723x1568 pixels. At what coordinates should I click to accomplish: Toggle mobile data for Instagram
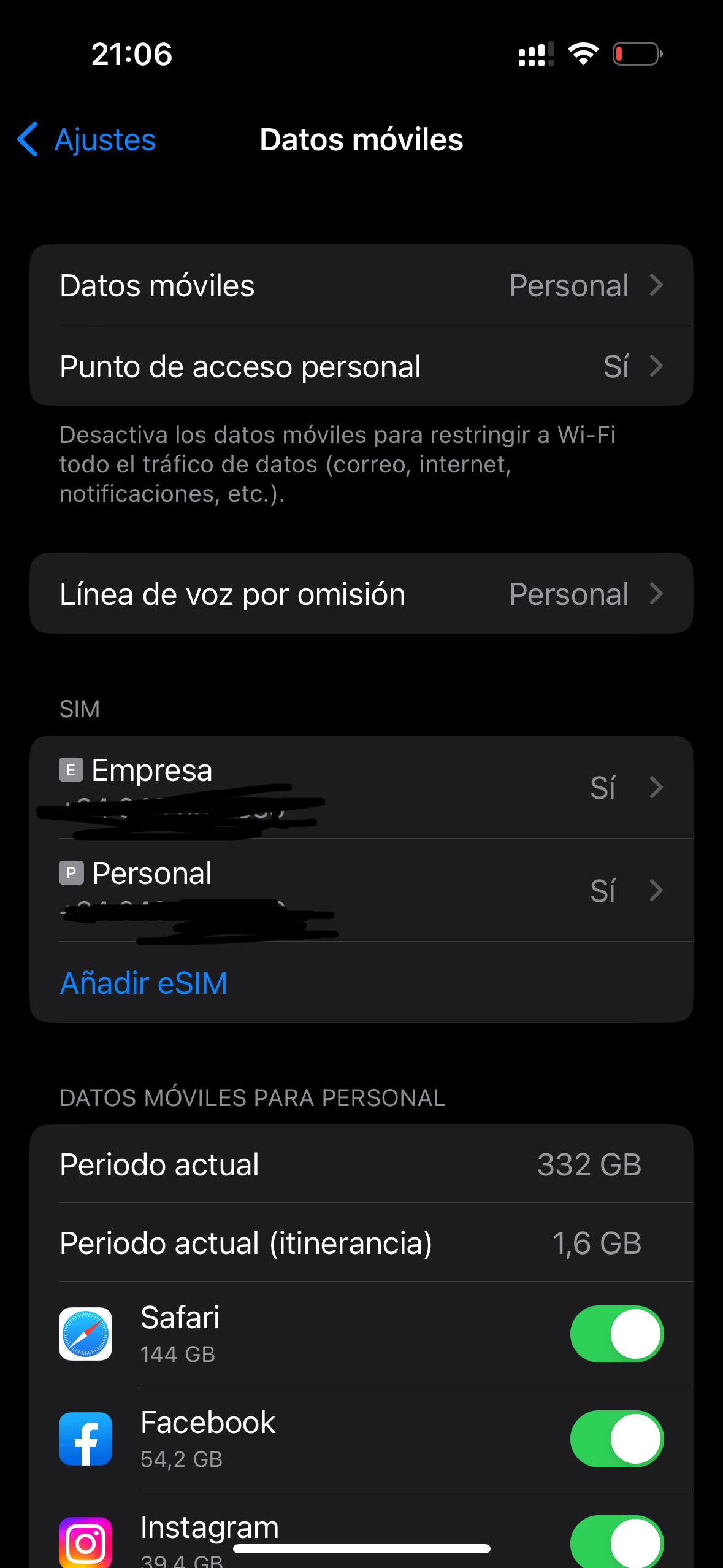pyautogui.click(x=616, y=1541)
